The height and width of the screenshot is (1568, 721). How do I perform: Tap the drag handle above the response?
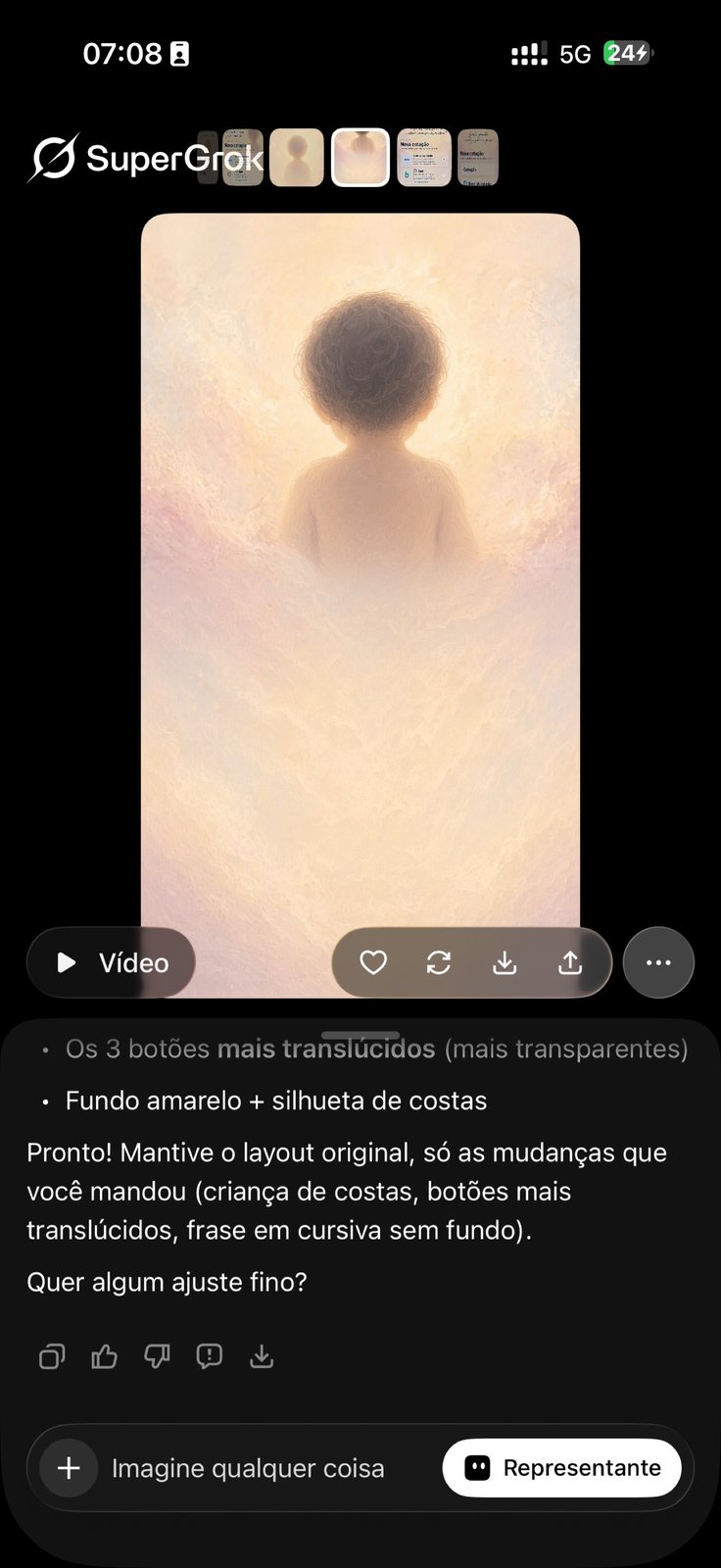coord(360,1035)
